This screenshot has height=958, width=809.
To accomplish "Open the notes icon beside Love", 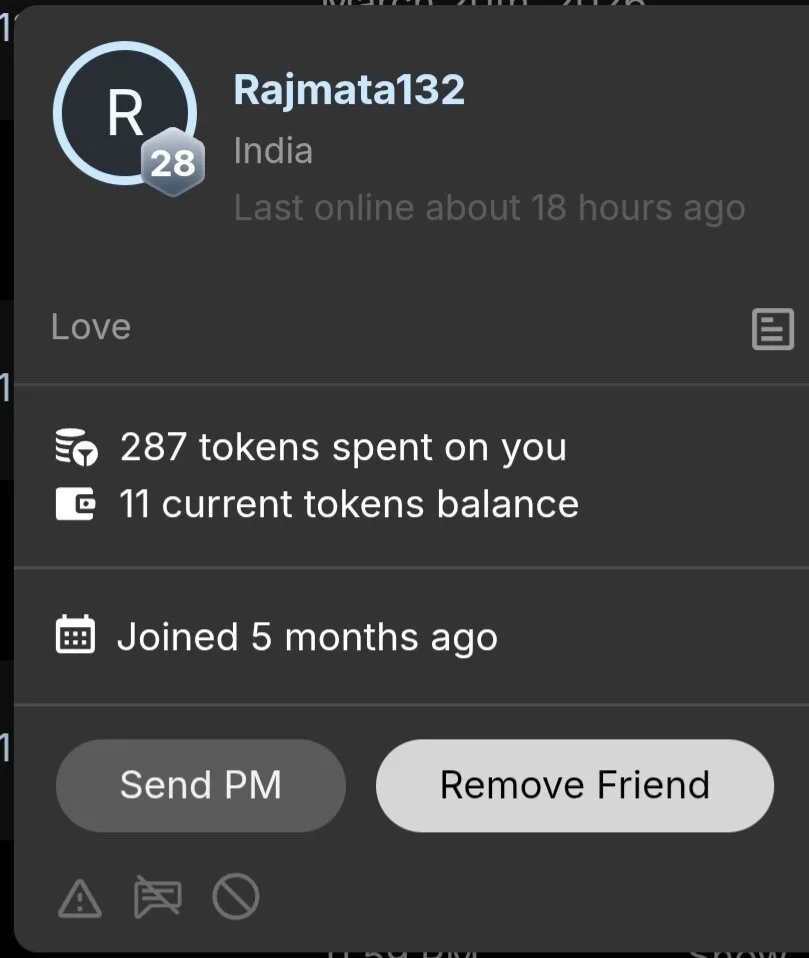I will point(772,329).
